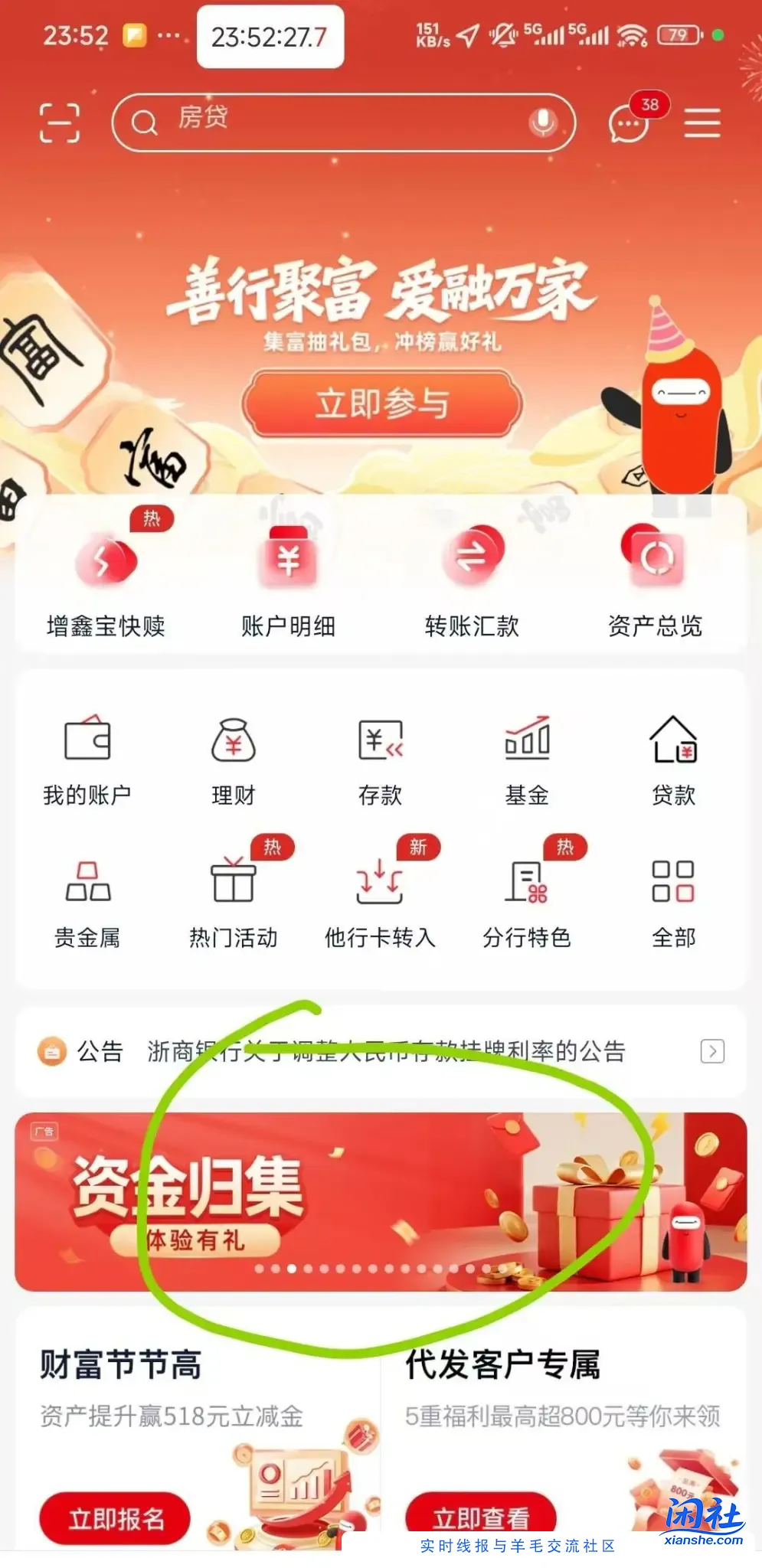Screen dimensions: 762x1568
Task: Open the 资产总览 asset overview icon
Action: coord(655,559)
